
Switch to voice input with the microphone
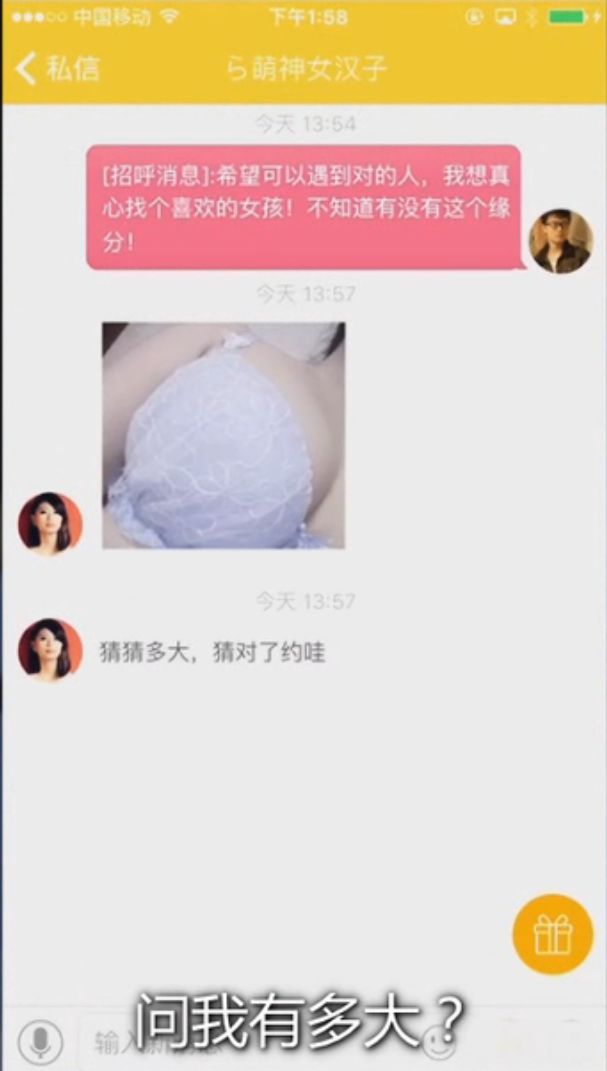(x=40, y=1042)
